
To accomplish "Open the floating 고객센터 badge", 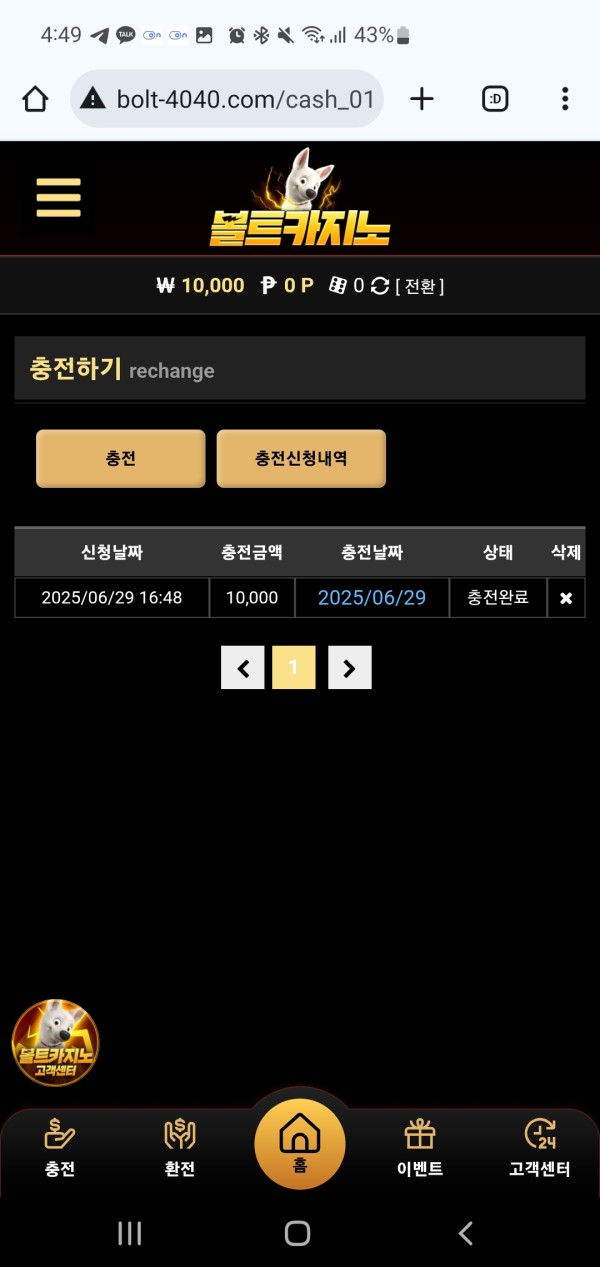I will (55, 1042).
